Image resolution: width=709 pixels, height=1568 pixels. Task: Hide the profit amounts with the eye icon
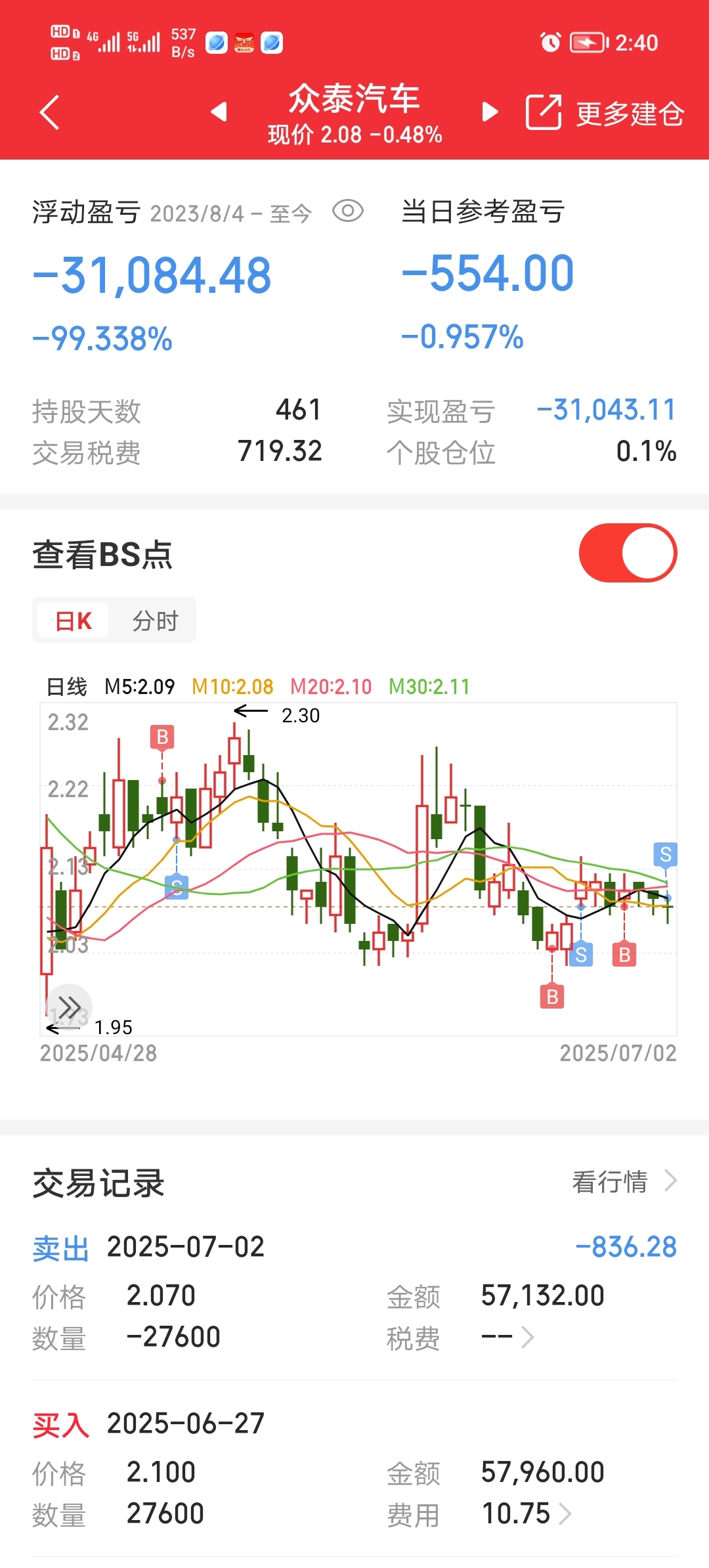tap(348, 211)
